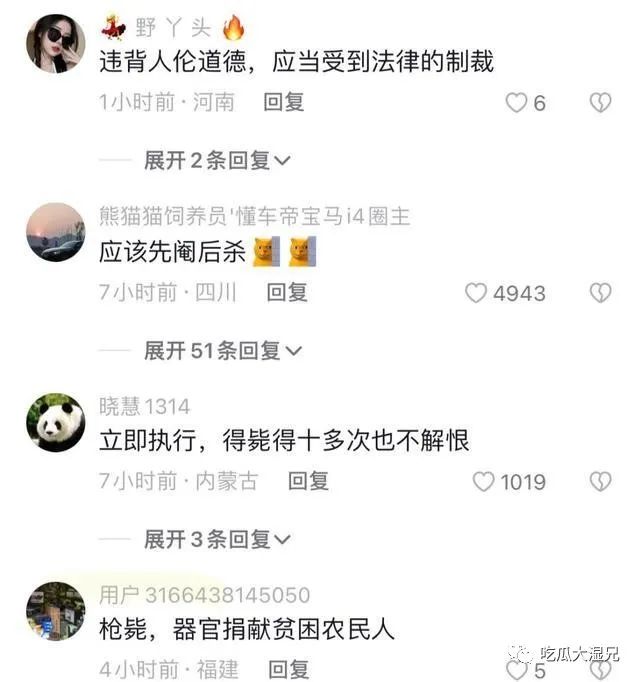Open 晓慧1314's panda avatar profile
Image resolution: width=640 pixels, height=682 pixels.
[55, 423]
